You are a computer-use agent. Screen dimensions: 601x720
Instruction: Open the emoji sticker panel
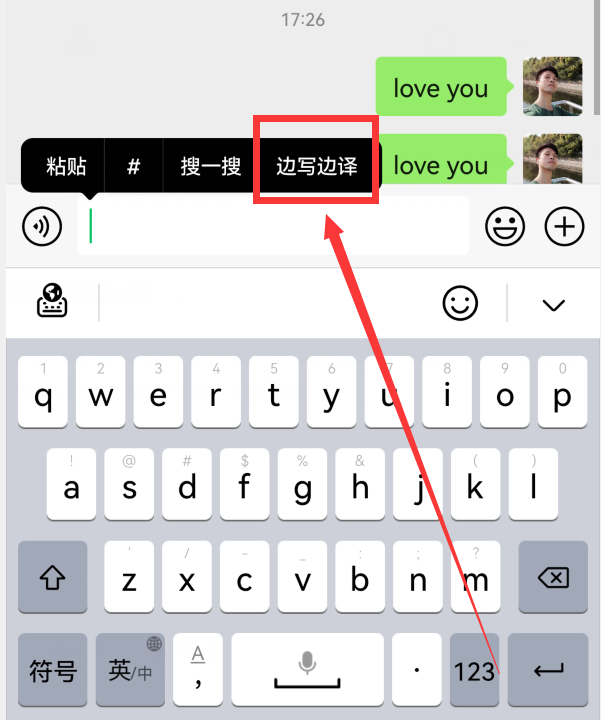tap(505, 227)
